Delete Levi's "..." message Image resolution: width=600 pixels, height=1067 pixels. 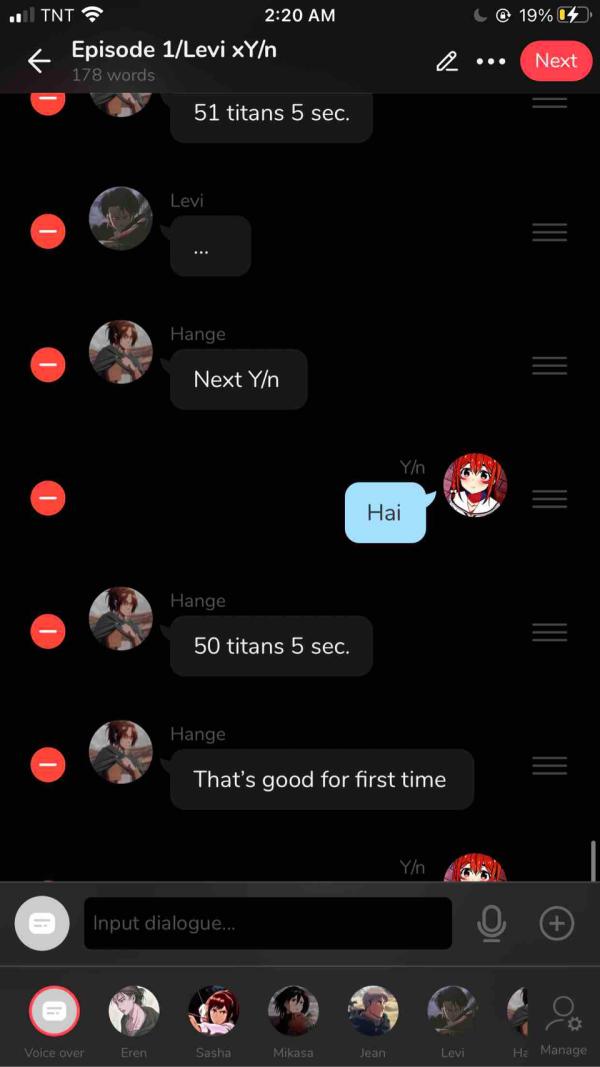[x=47, y=232]
